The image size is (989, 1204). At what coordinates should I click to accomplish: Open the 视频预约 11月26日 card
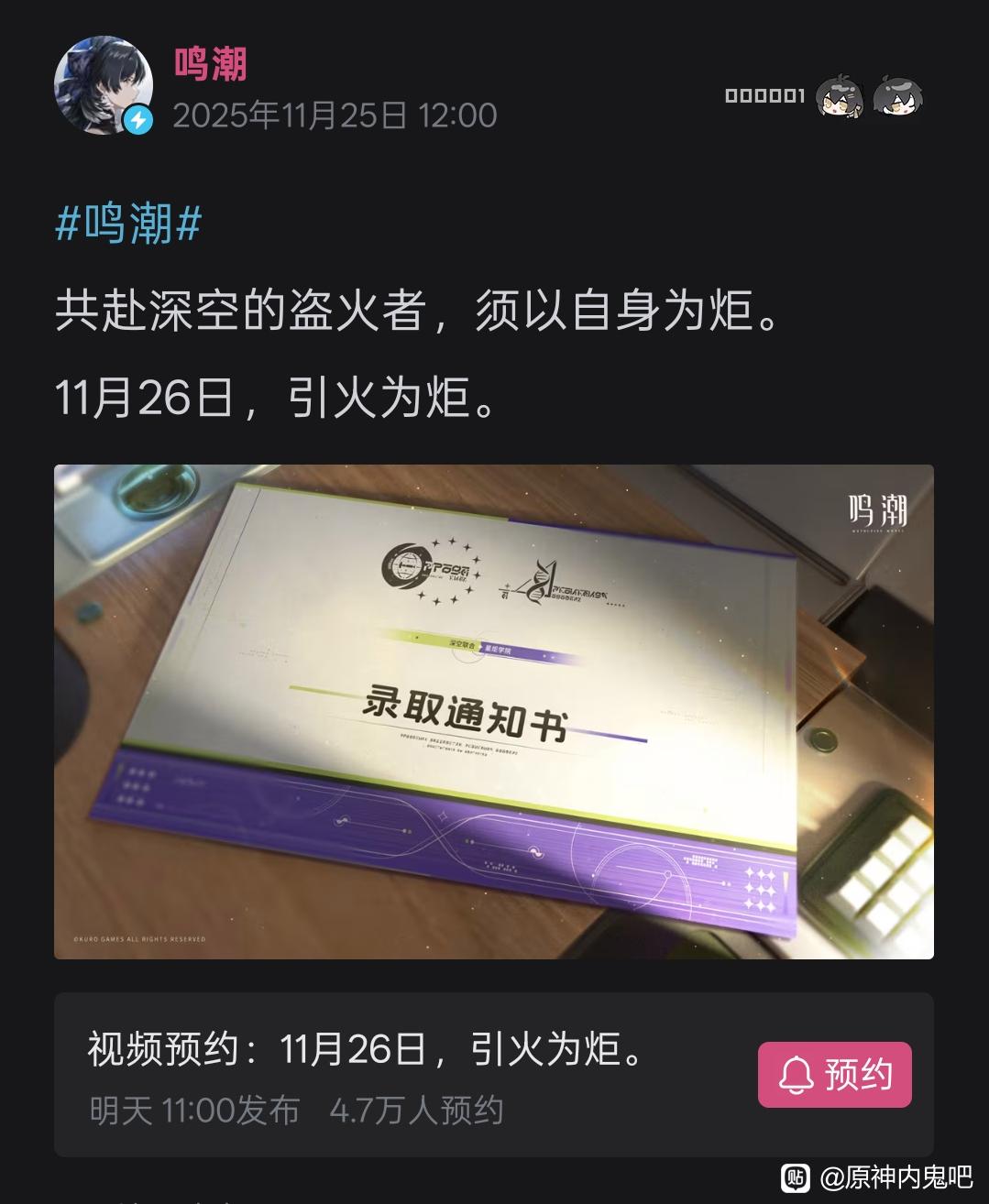point(385,1074)
